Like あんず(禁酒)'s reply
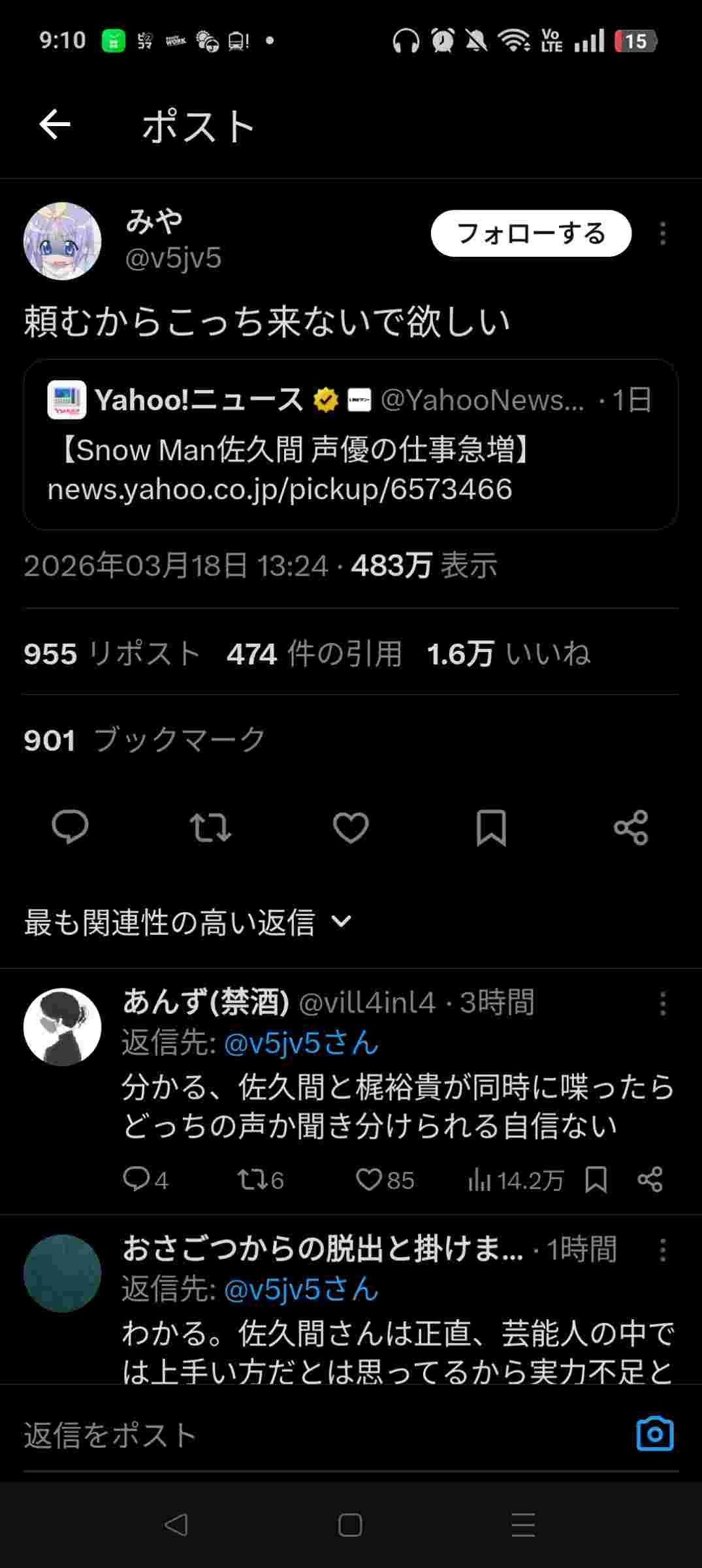702x1568 pixels. click(370, 1180)
